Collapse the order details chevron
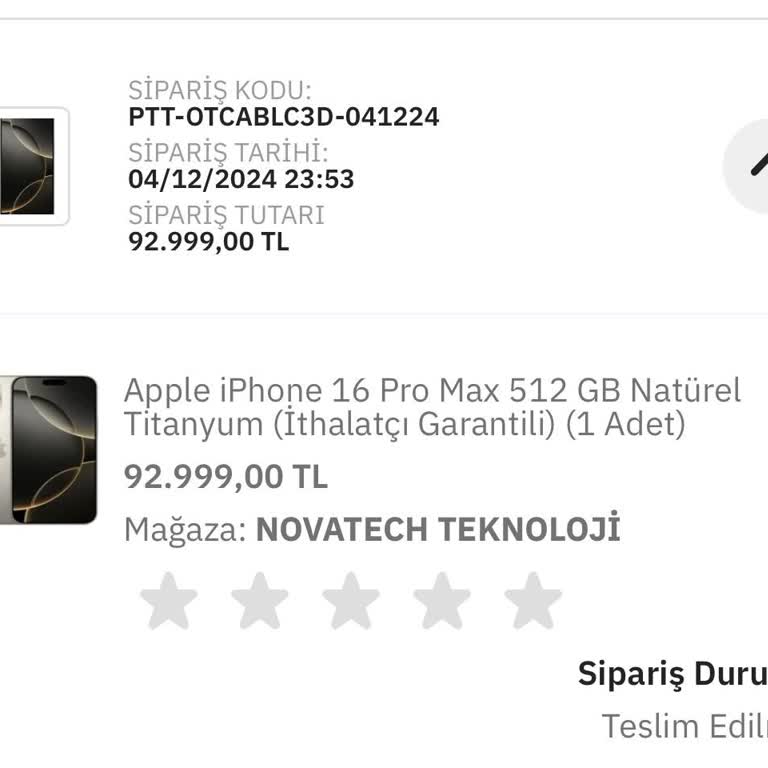The width and height of the screenshot is (768, 768). point(752,165)
